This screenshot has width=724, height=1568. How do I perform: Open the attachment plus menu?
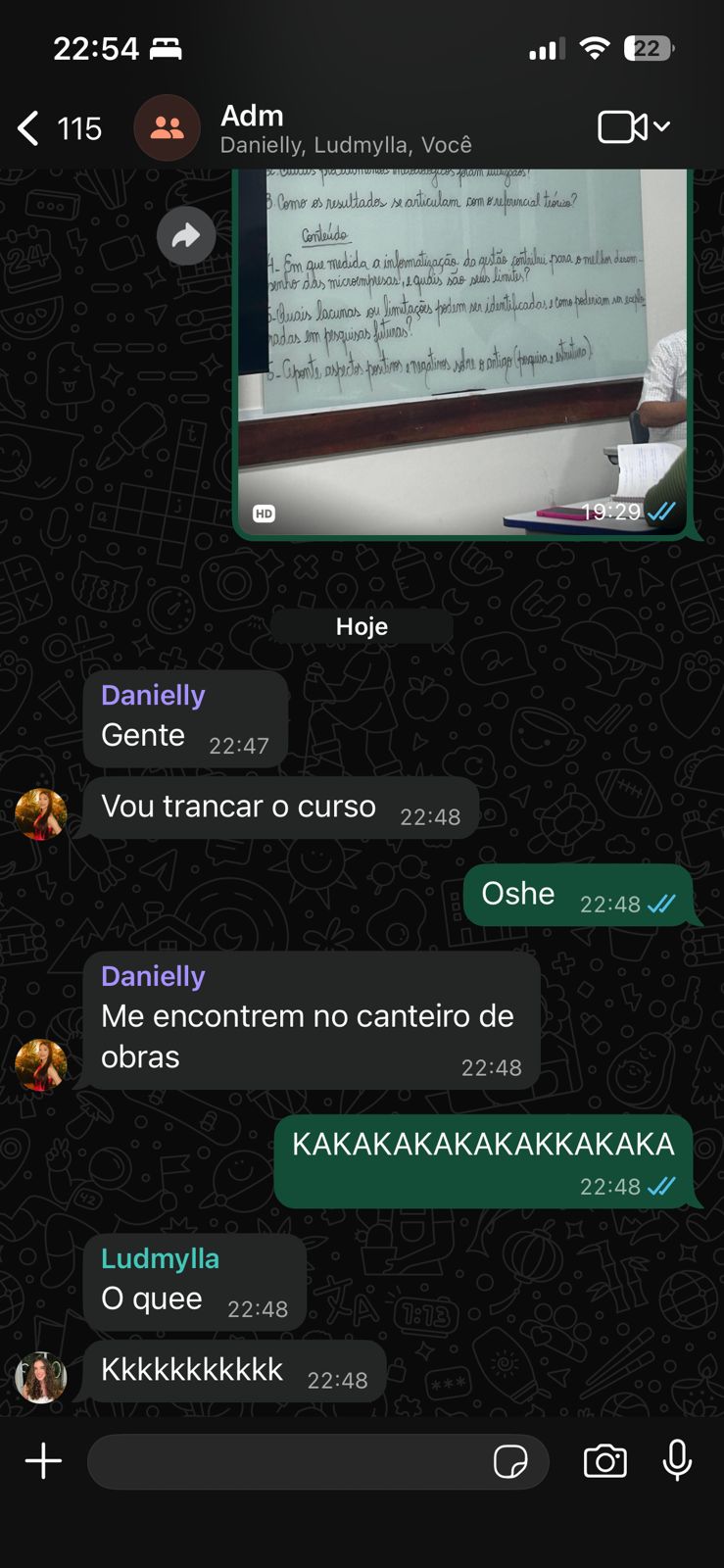click(x=43, y=1461)
